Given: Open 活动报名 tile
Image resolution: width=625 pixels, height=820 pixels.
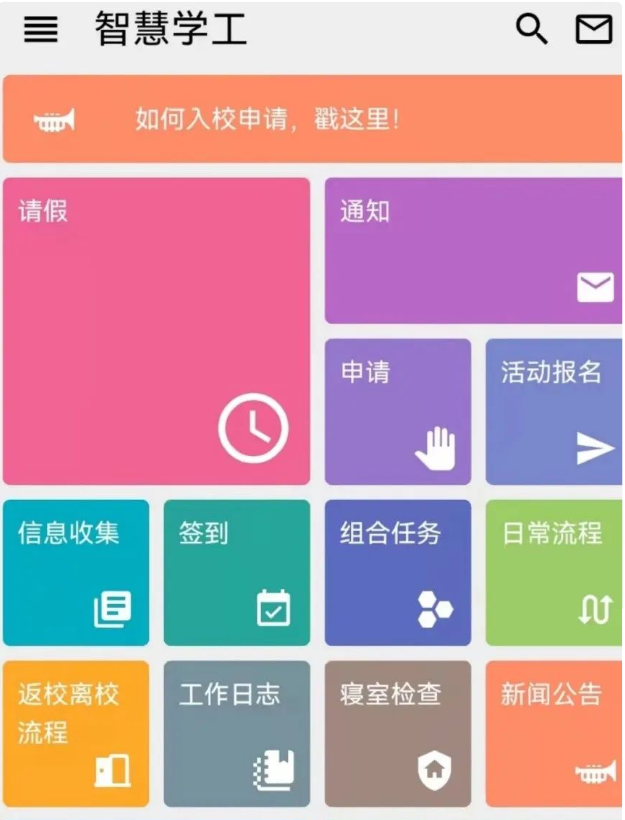Looking at the screenshot, I should [x=553, y=412].
